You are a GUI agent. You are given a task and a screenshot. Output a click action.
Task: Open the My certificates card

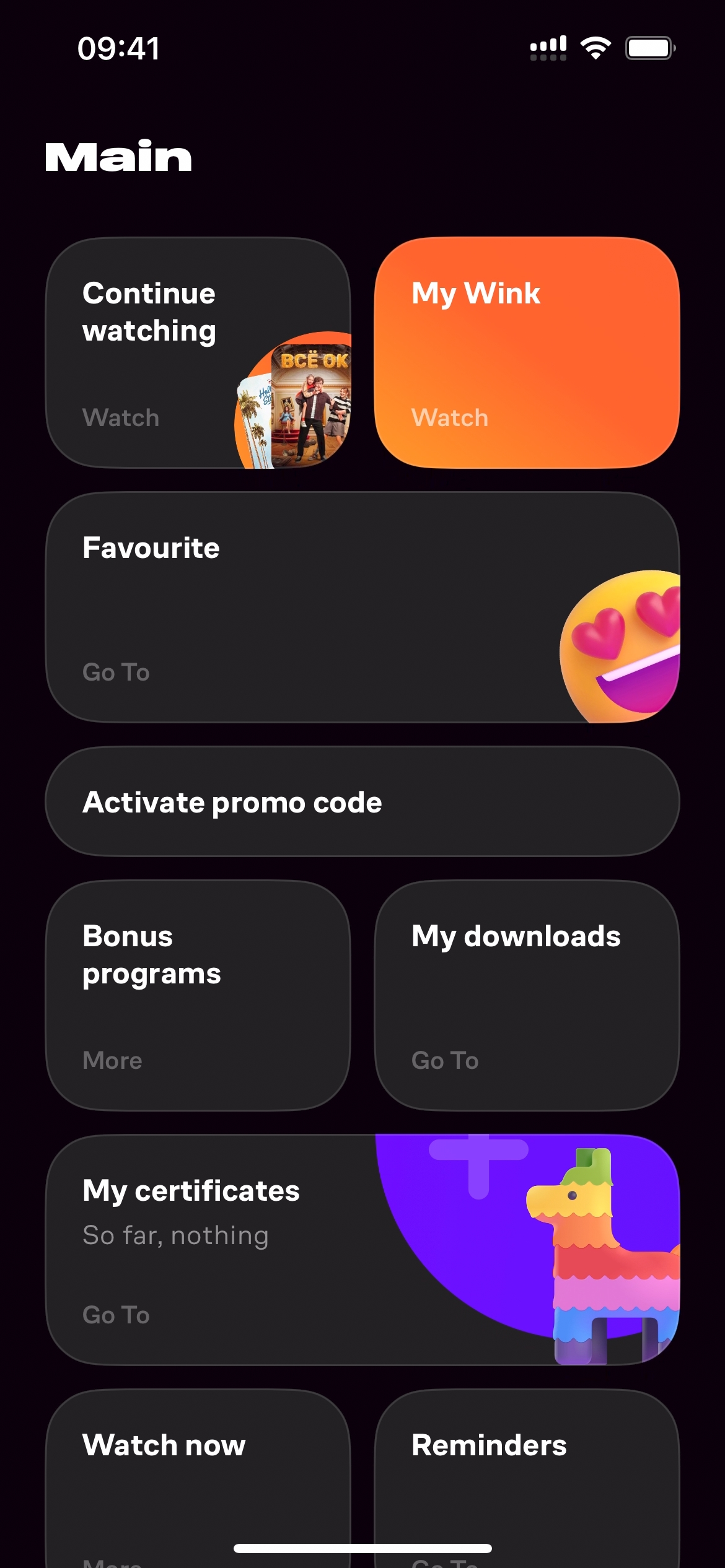click(362, 1250)
